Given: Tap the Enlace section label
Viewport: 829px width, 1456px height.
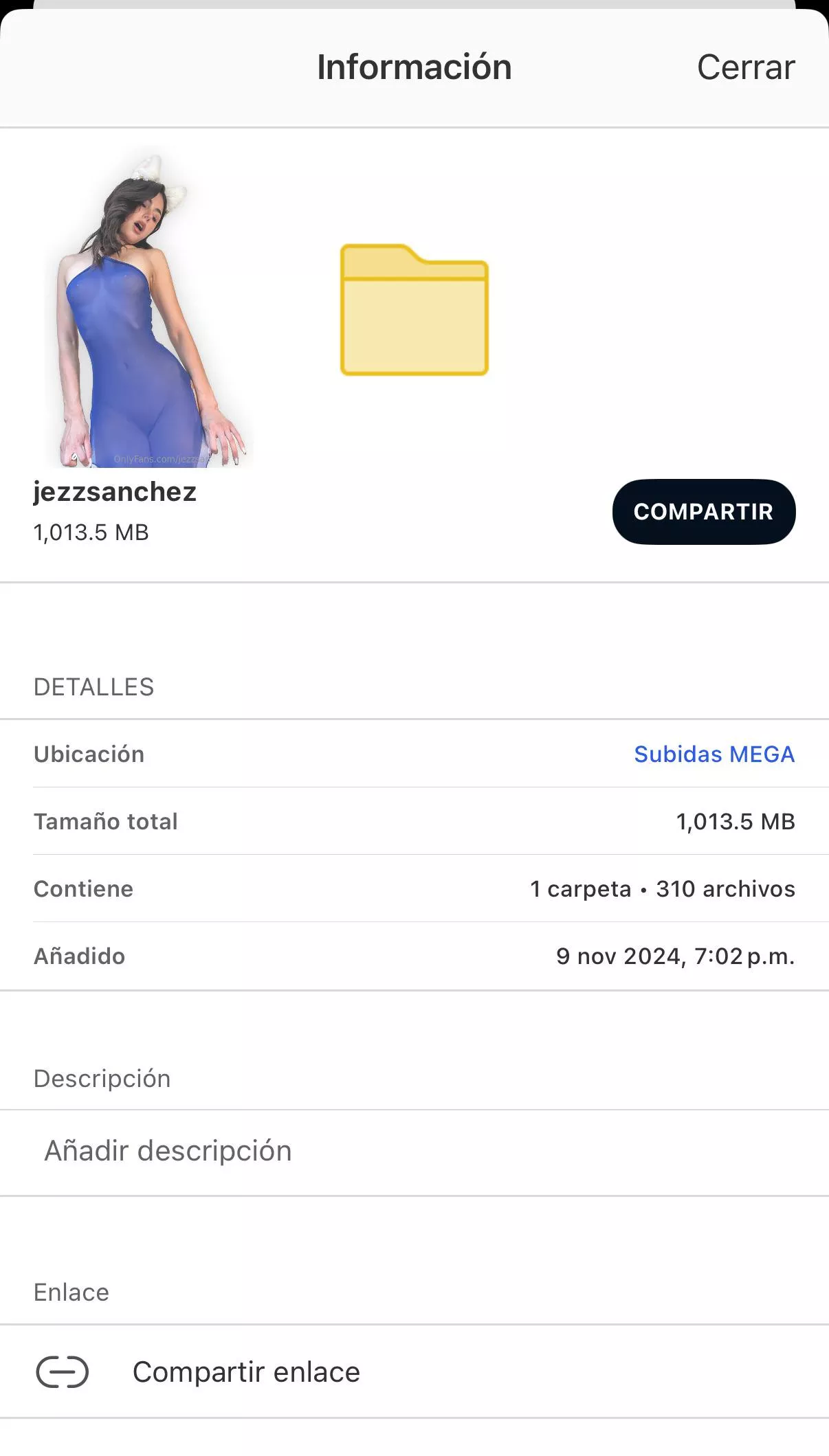Looking at the screenshot, I should pos(71,1292).
